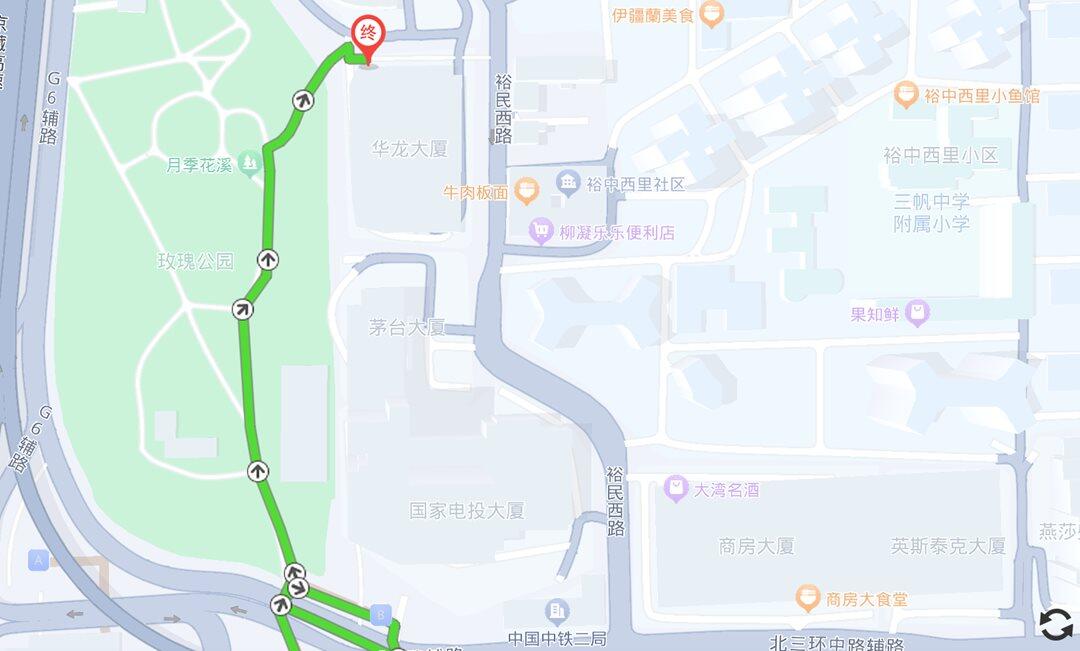Open the 大湾名酒 store marker
Screen dimensions: 1080x651
[676, 489]
